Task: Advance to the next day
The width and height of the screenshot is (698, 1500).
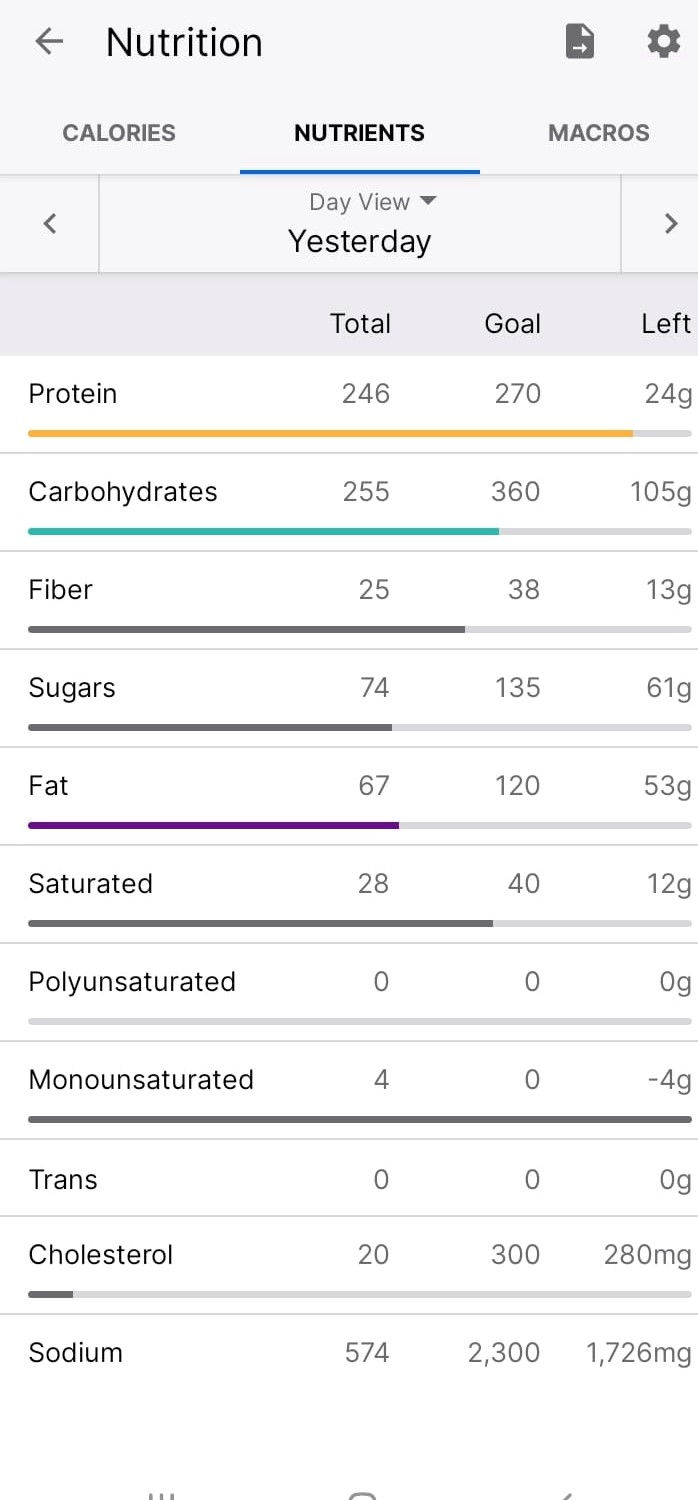Action: click(671, 224)
